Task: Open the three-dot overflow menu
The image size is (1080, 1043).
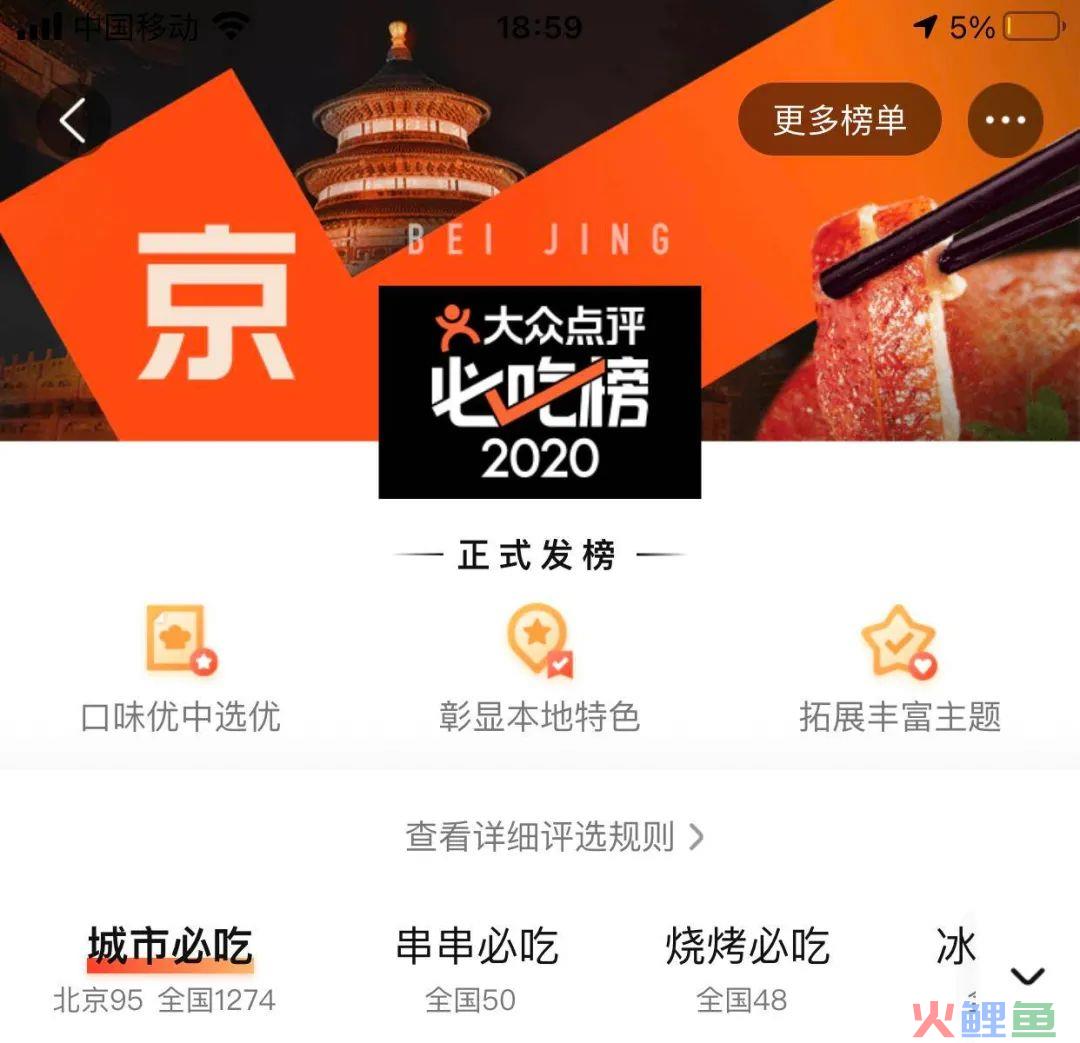Action: click(x=1005, y=120)
